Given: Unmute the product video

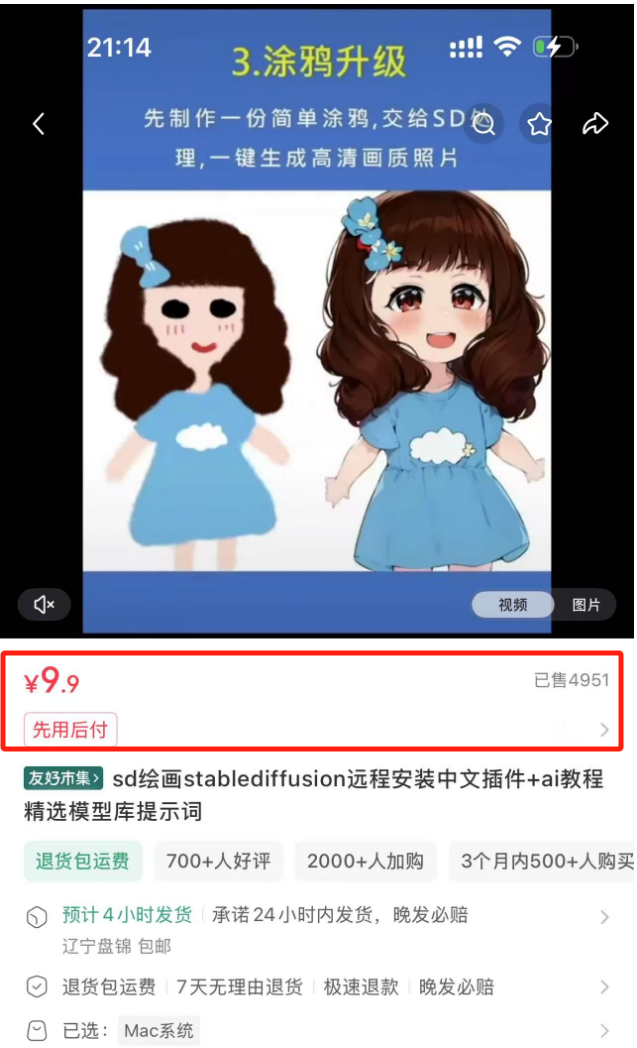Looking at the screenshot, I should (x=44, y=604).
